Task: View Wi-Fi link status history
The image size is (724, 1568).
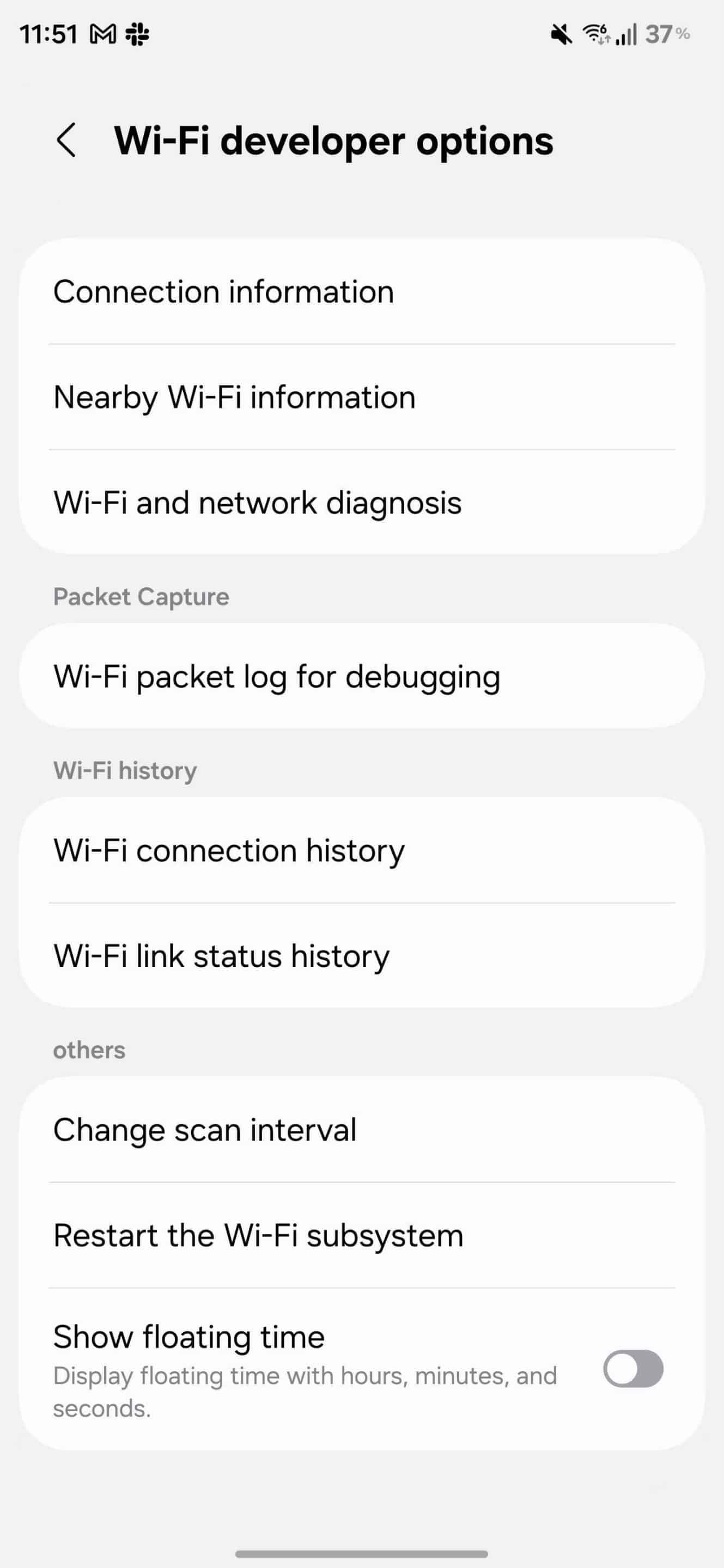Action: [362, 955]
